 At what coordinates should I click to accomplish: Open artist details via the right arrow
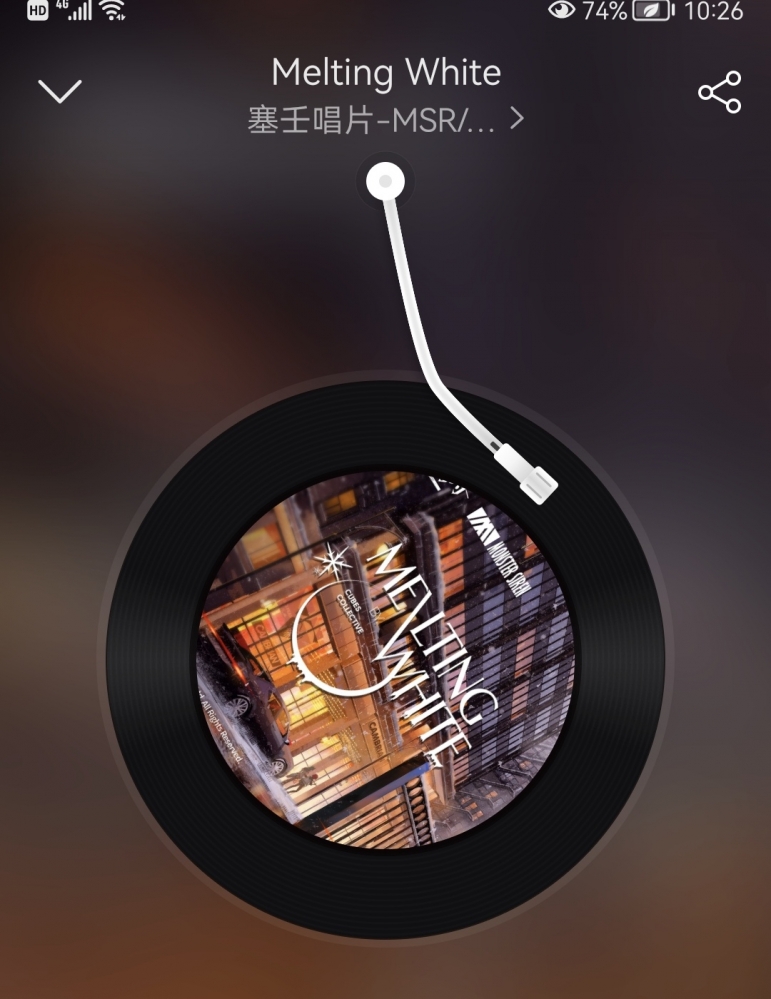(x=516, y=119)
